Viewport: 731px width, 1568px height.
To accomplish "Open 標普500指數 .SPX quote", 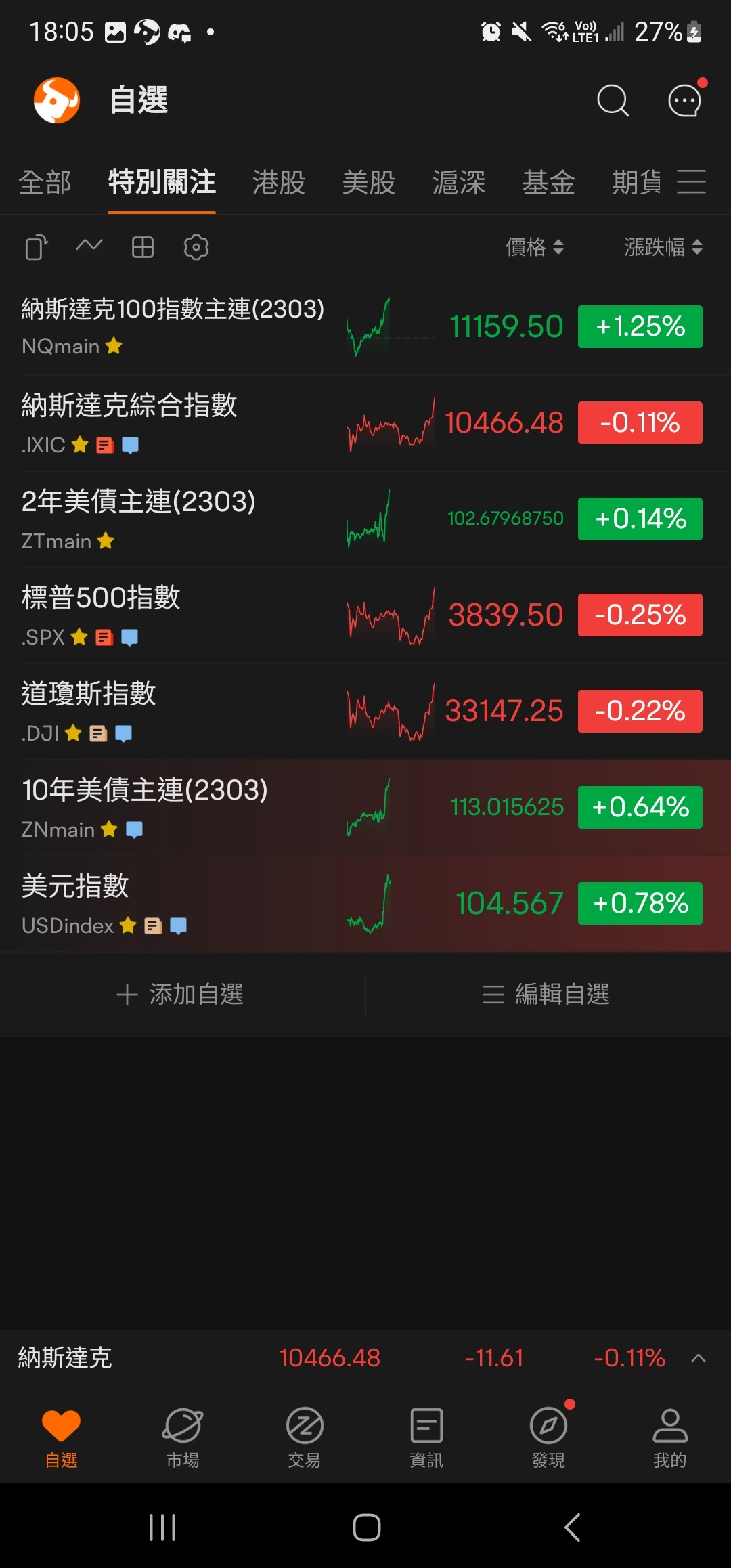I will (365, 615).
